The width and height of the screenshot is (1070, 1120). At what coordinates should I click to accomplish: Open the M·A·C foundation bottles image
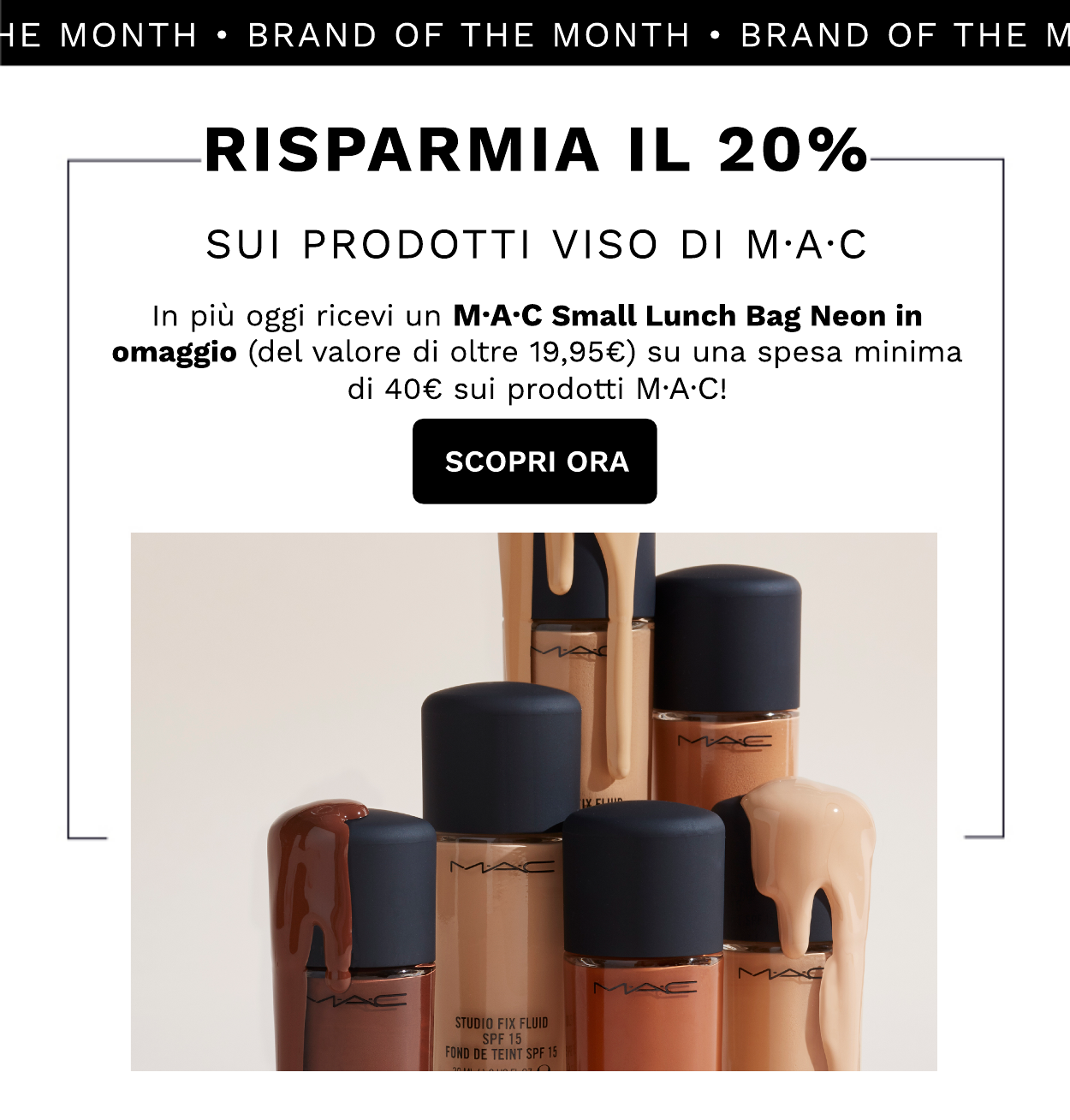tap(533, 801)
